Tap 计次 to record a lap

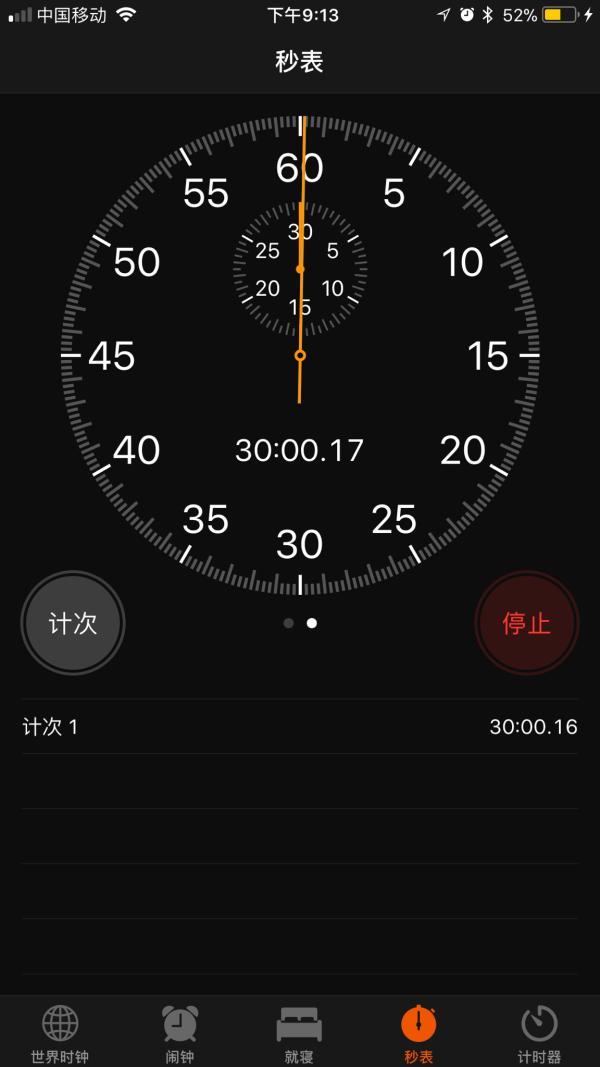tap(73, 623)
